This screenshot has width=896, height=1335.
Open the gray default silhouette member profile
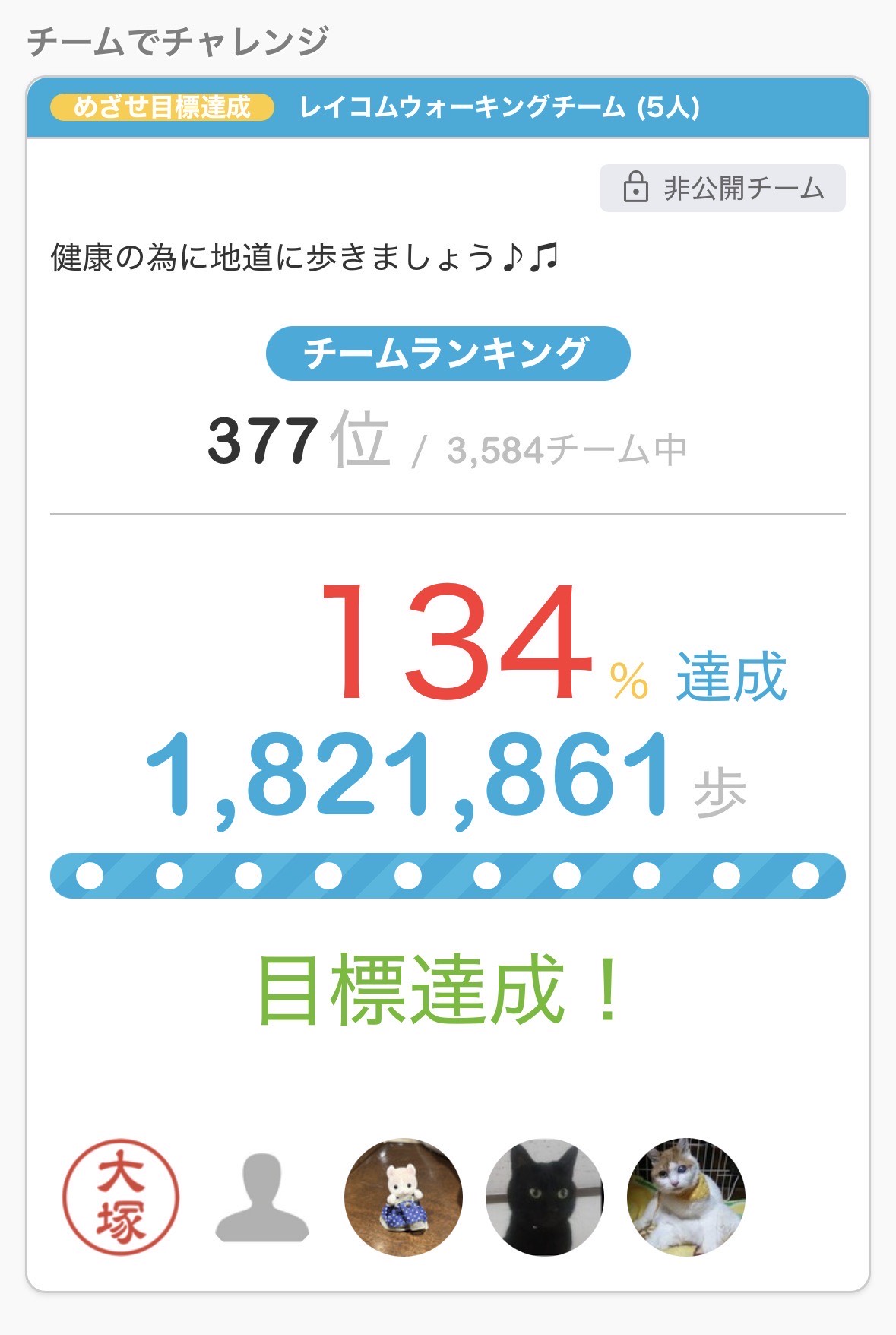click(262, 1197)
